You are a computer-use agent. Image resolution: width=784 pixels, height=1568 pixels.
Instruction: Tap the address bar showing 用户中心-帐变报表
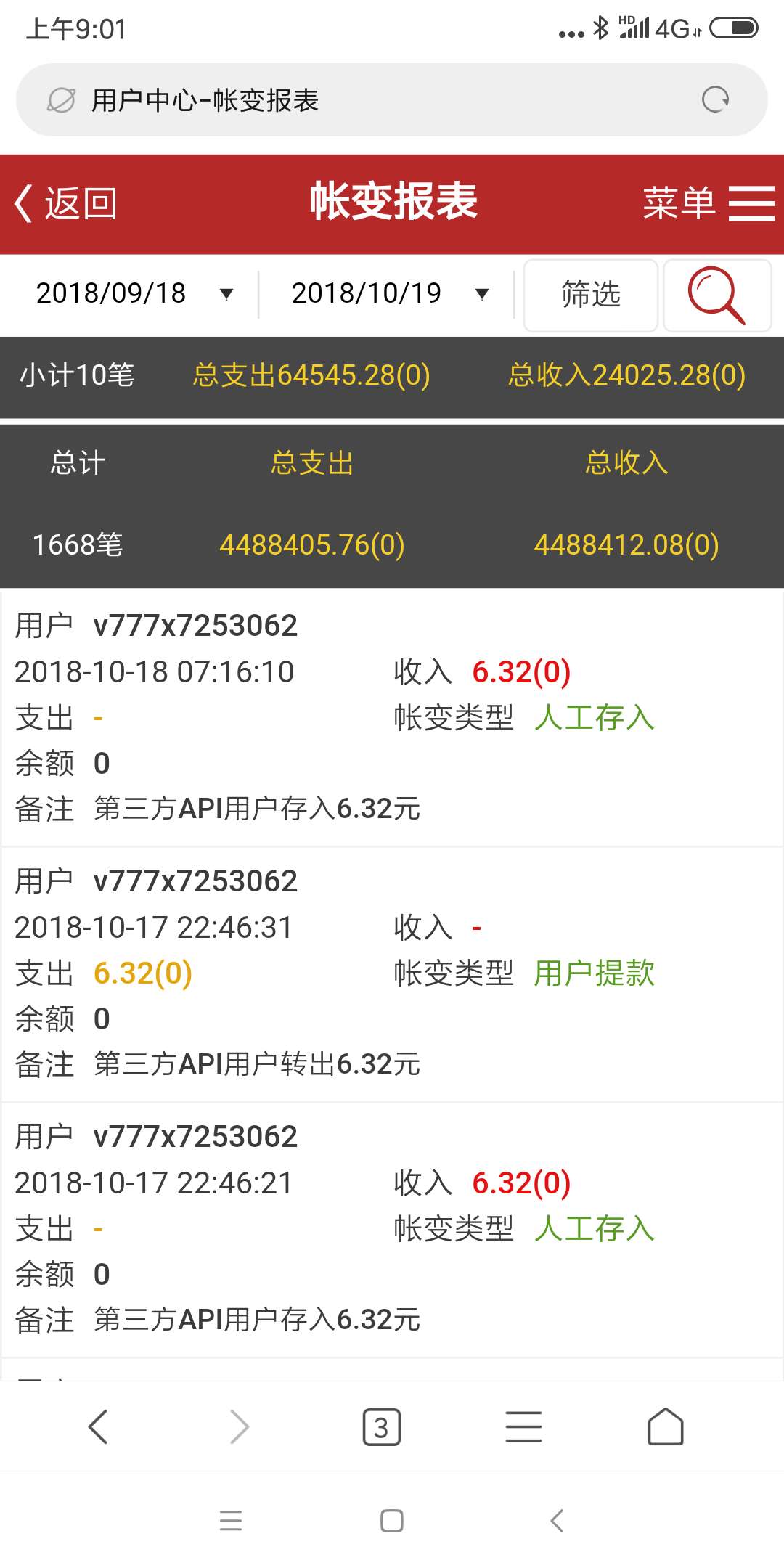tap(363, 100)
